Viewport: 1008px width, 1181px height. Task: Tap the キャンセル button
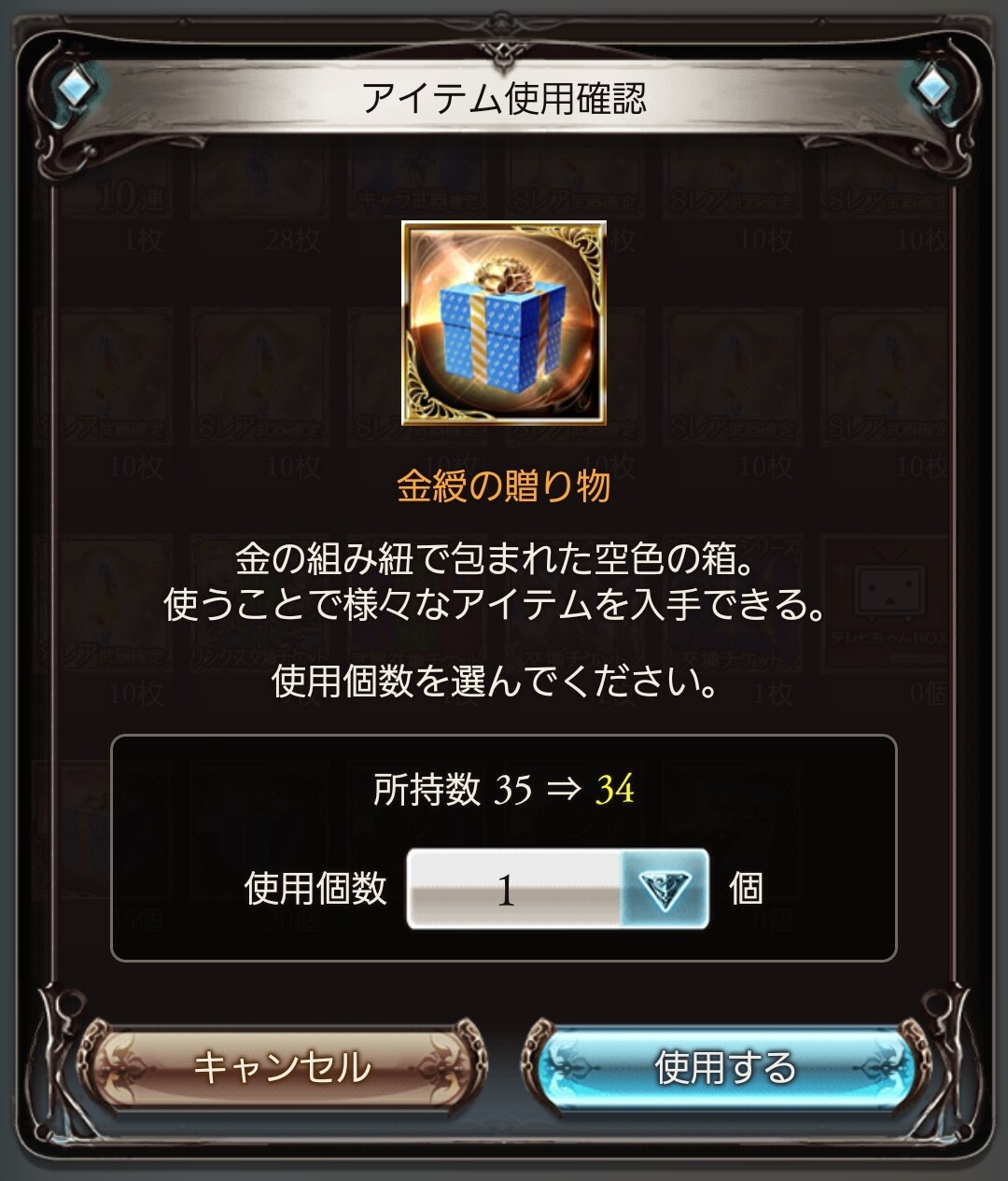click(282, 1067)
